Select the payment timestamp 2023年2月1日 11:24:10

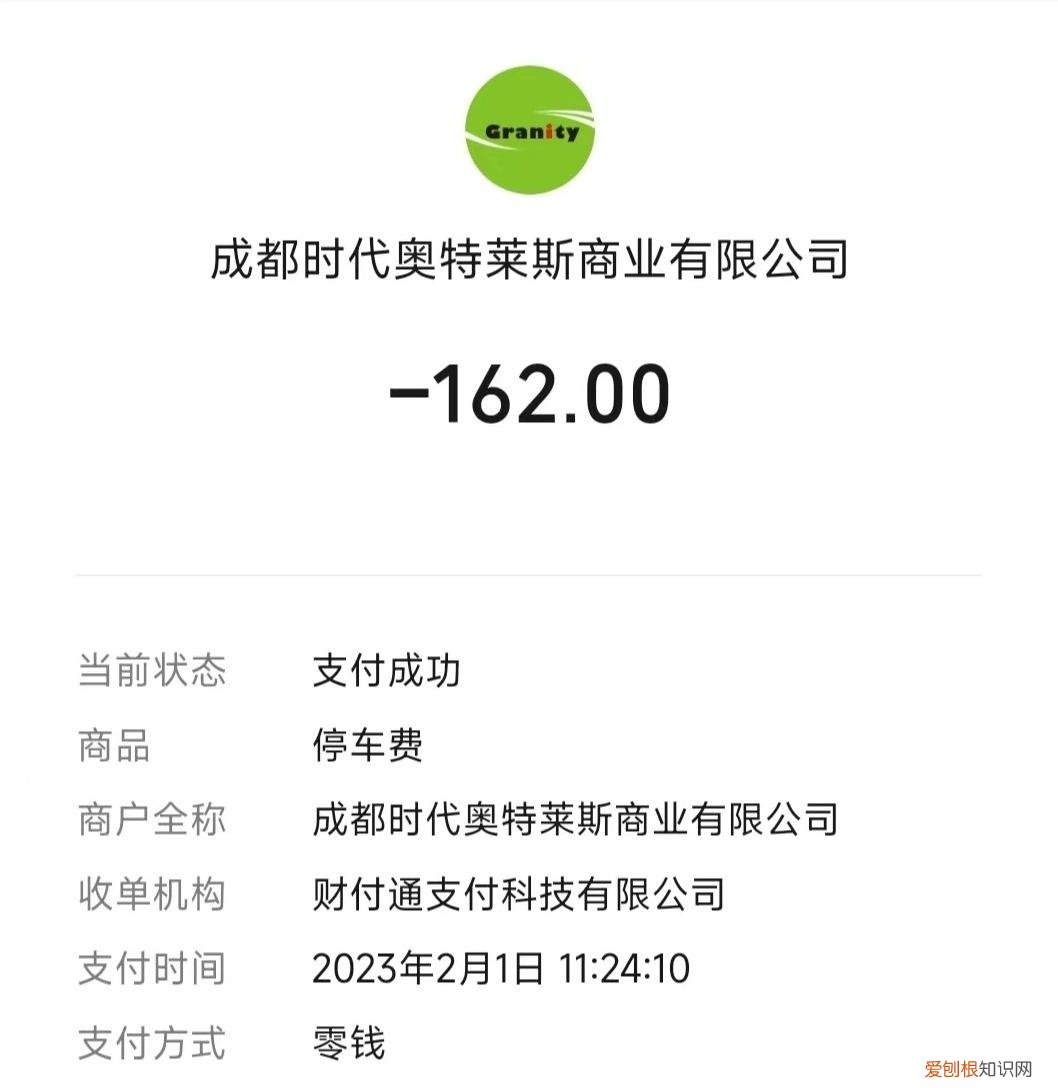[503, 967]
